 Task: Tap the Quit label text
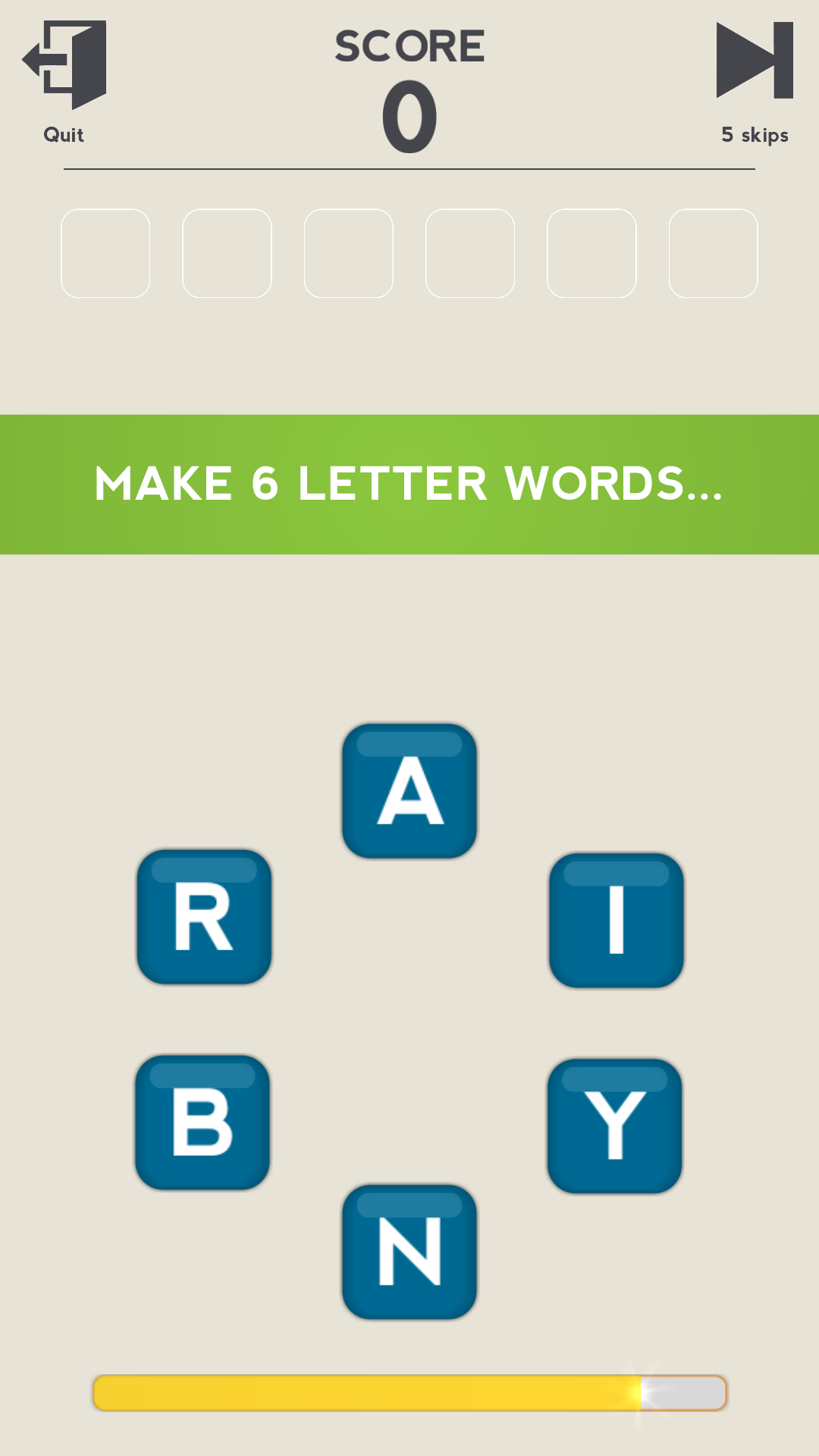pyautogui.click(x=64, y=135)
